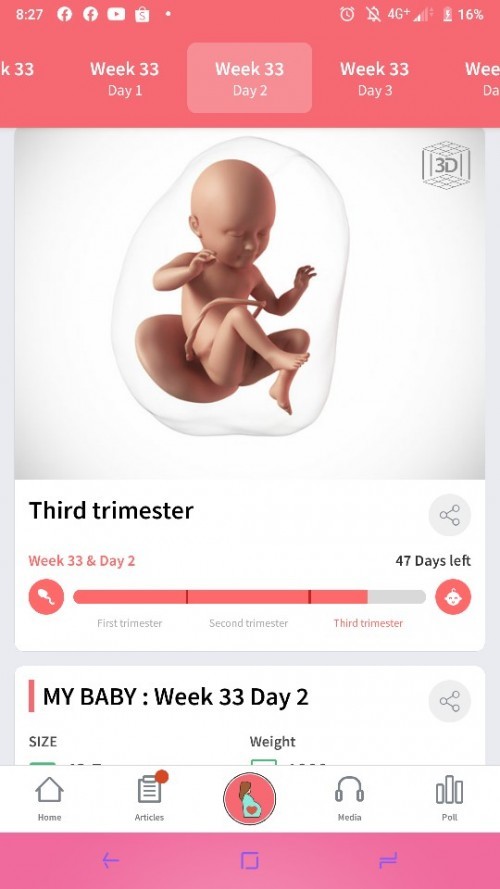
Task: Go back with the system back arrow
Action: coord(111,861)
